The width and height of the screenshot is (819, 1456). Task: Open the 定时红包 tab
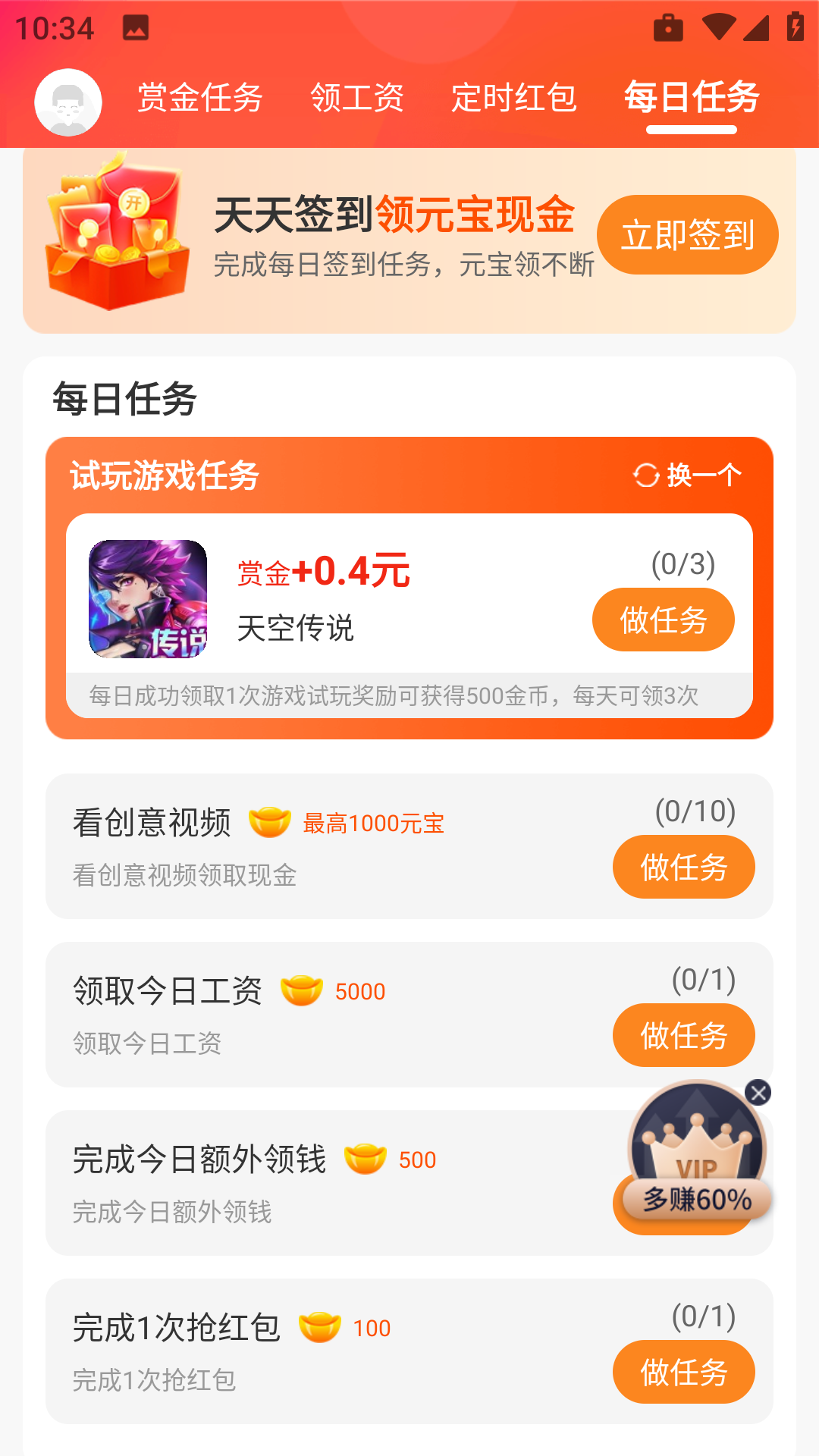click(513, 97)
